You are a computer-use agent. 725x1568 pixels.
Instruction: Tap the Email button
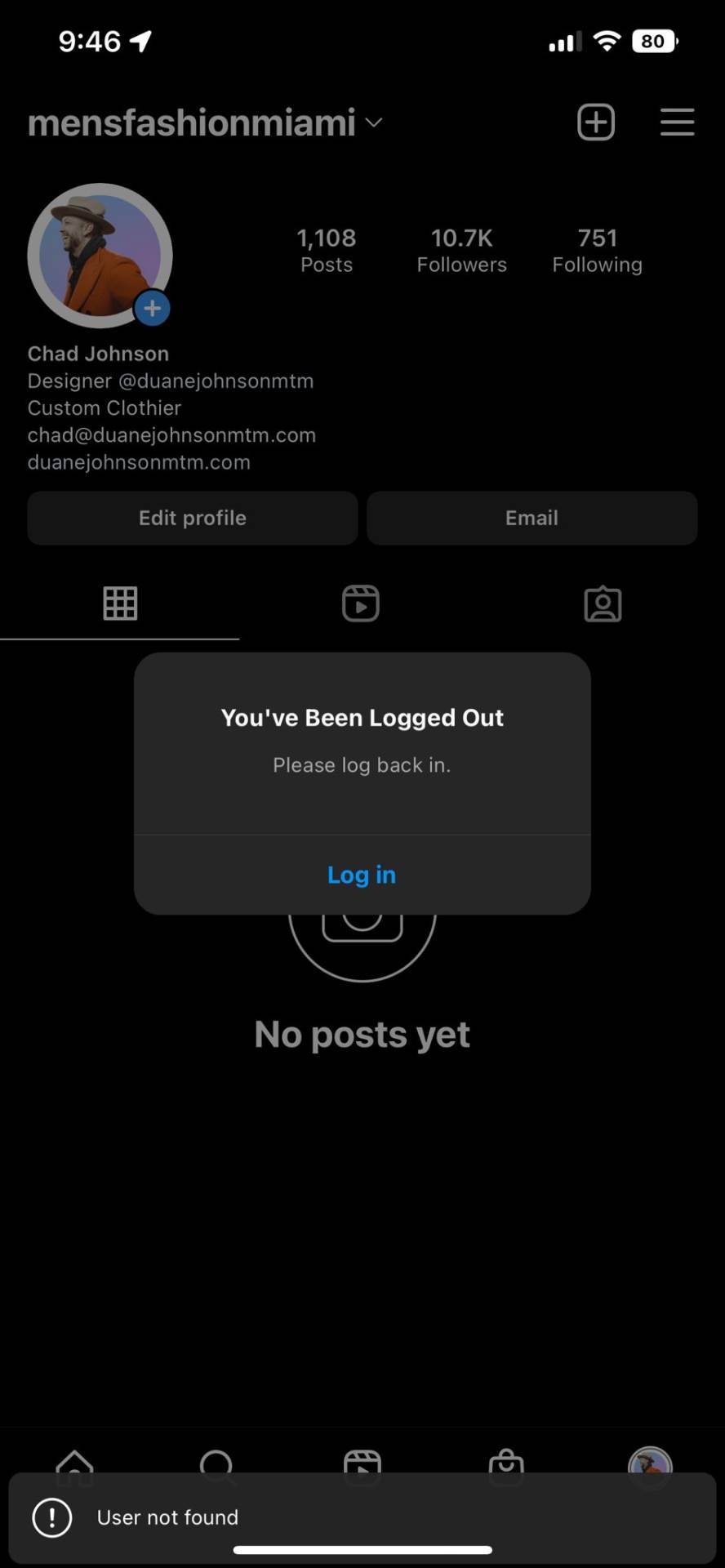532,518
